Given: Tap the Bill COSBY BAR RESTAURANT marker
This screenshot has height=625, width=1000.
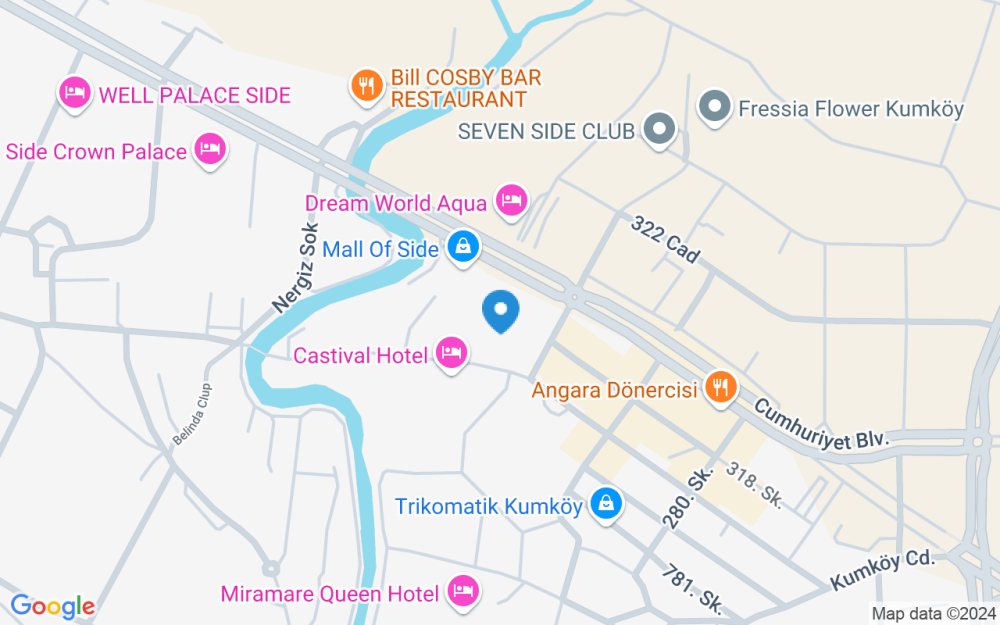Looking at the screenshot, I should coord(368,87).
